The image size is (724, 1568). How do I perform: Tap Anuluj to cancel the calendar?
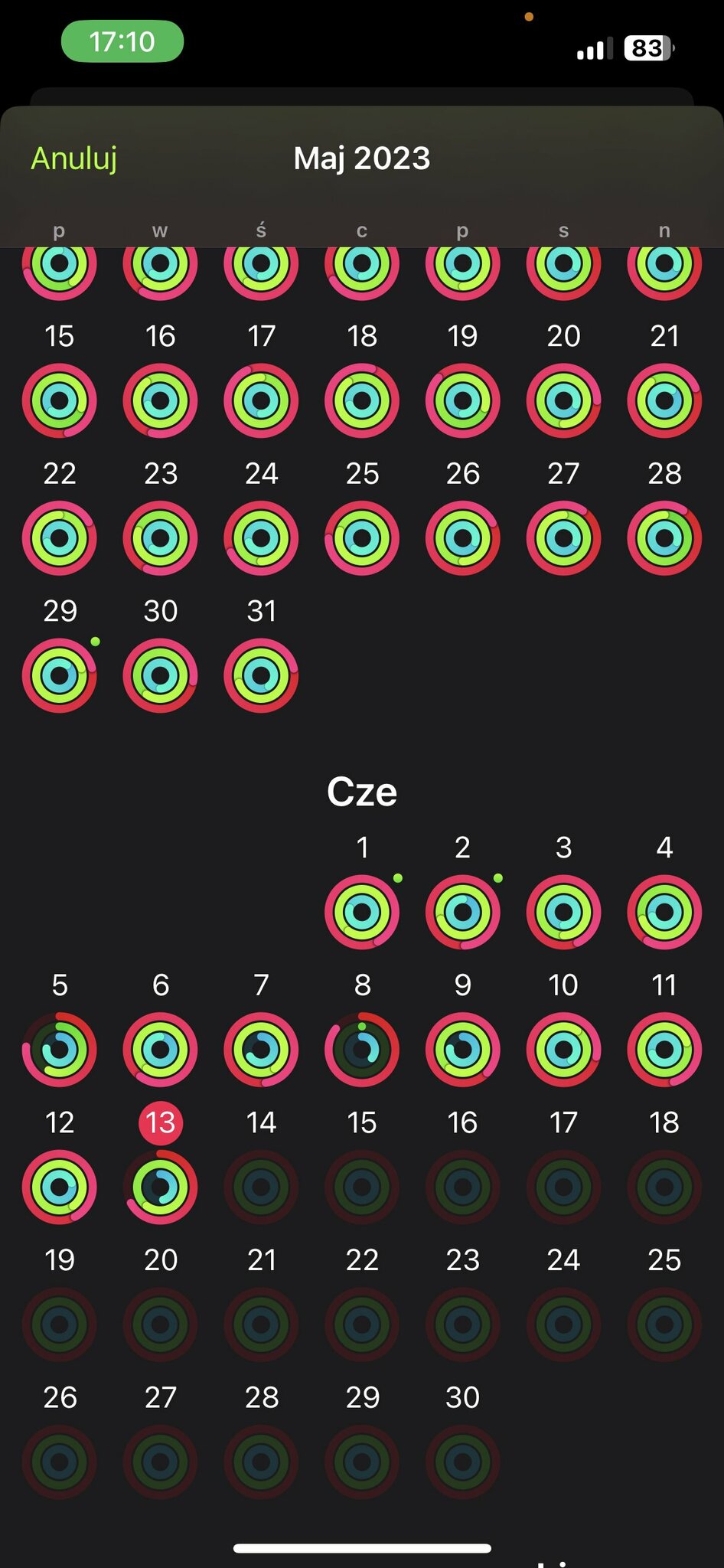tap(74, 158)
